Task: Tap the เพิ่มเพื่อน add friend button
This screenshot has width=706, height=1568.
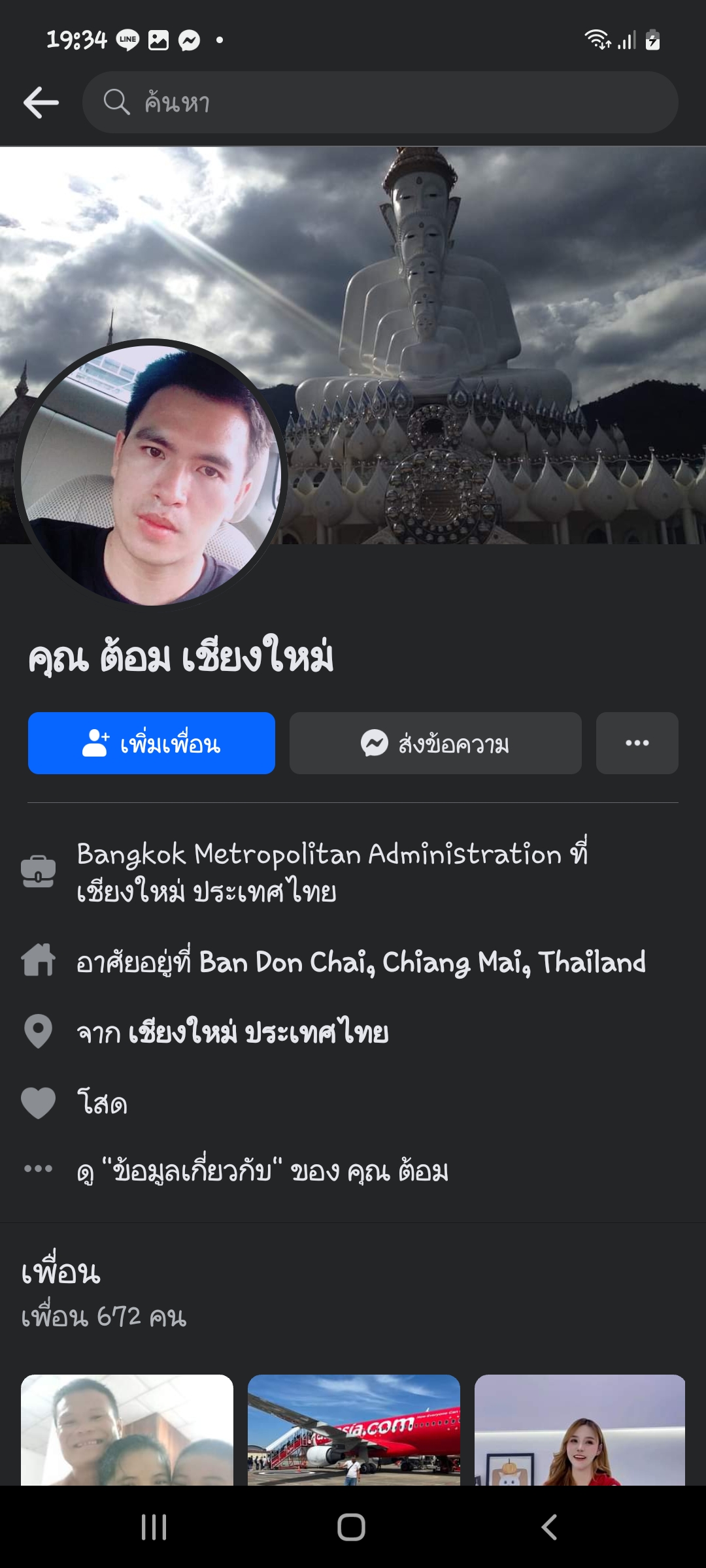Action: (152, 743)
